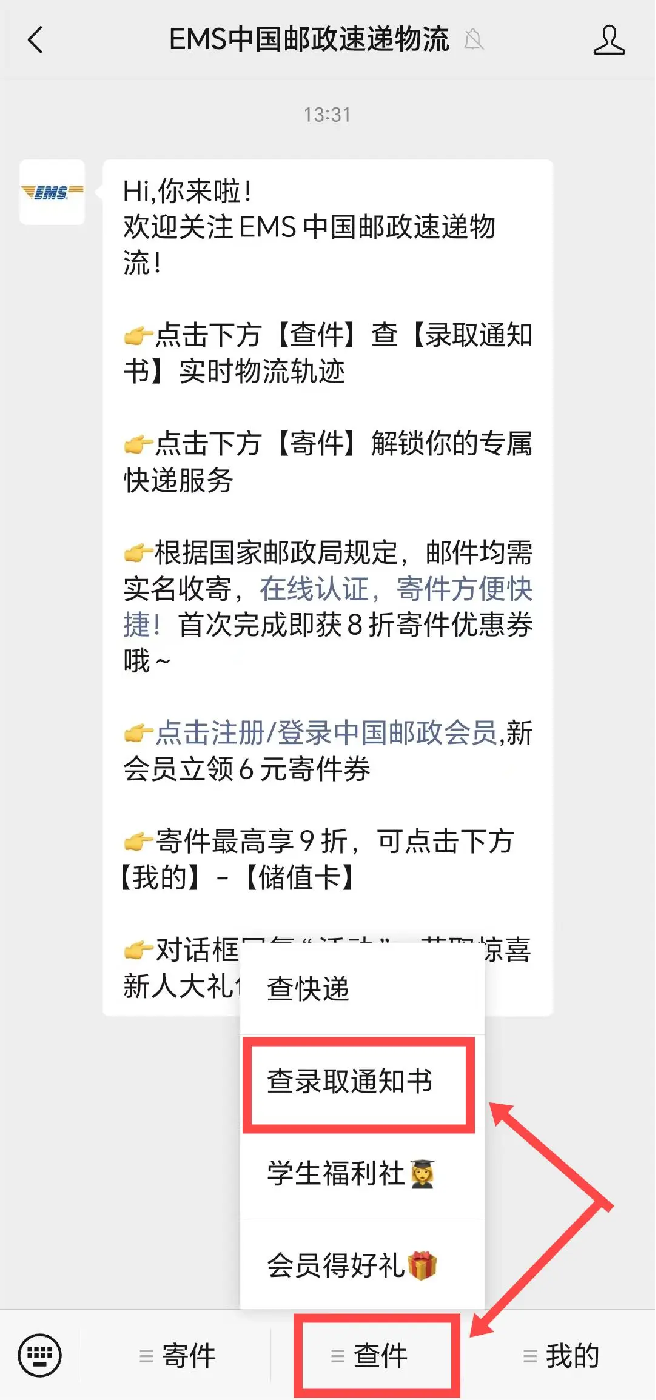The height and width of the screenshot is (1400, 656).
Task: Switch to the keyboard input mode
Action: pyautogui.click(x=40, y=1356)
